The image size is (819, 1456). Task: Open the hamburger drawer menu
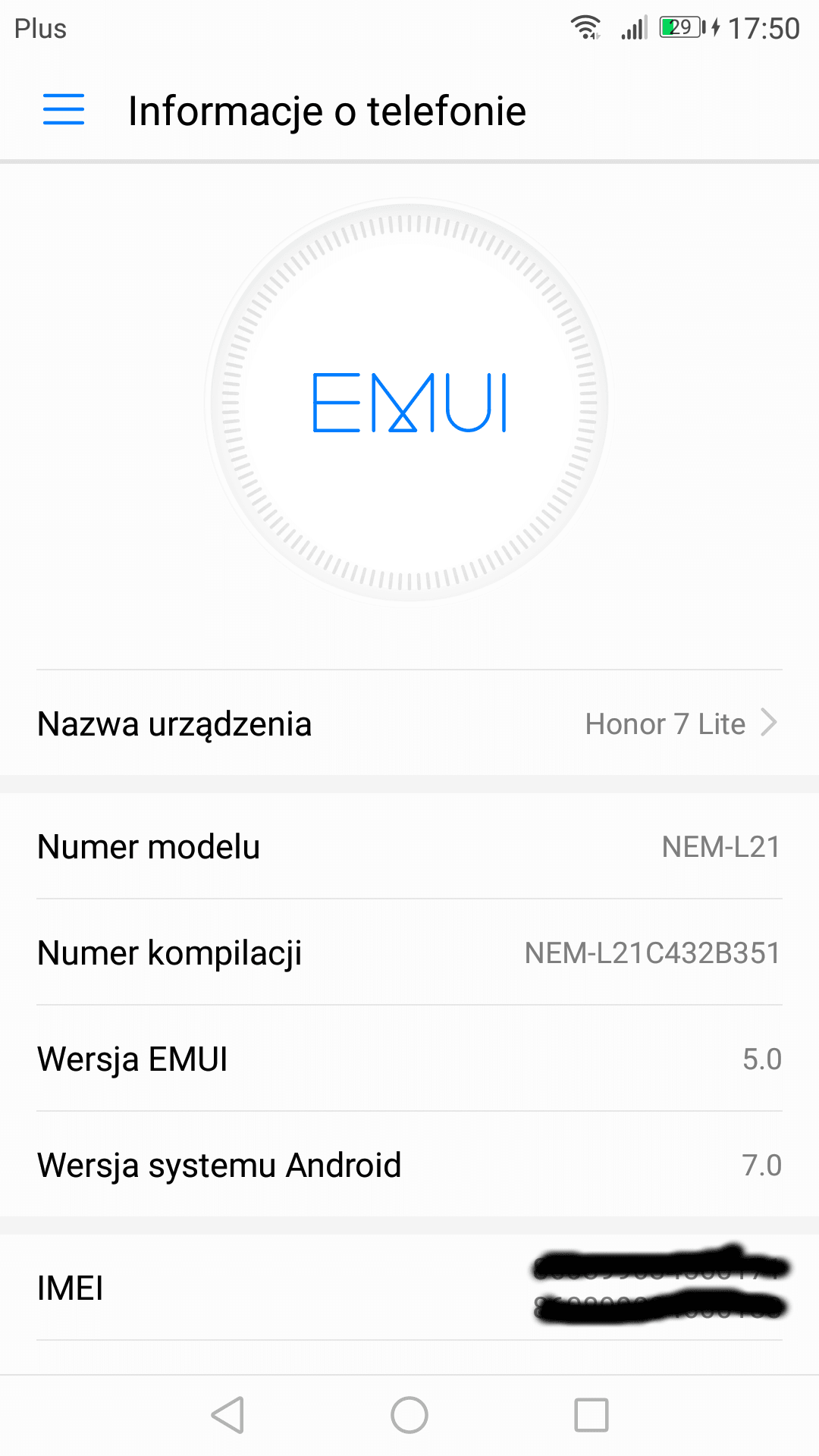click(x=64, y=110)
